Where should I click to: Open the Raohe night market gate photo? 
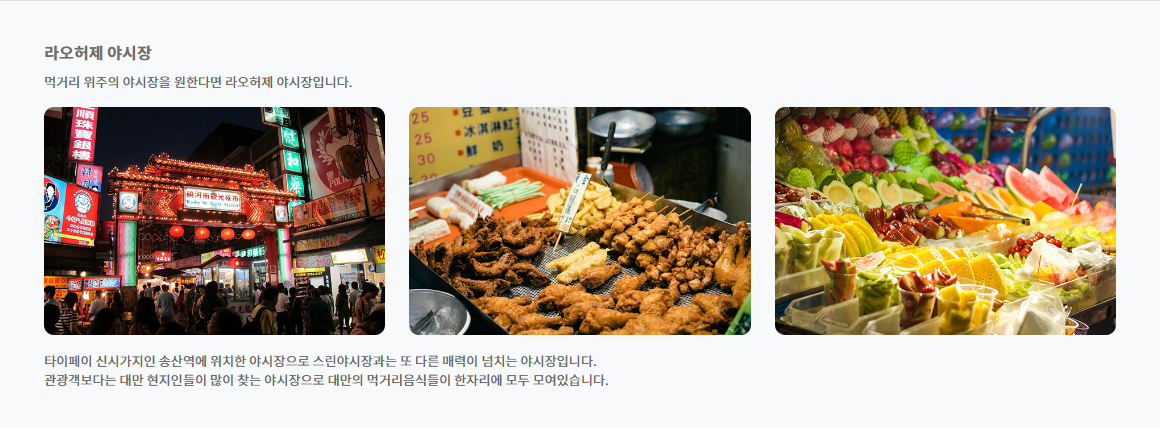coord(214,221)
